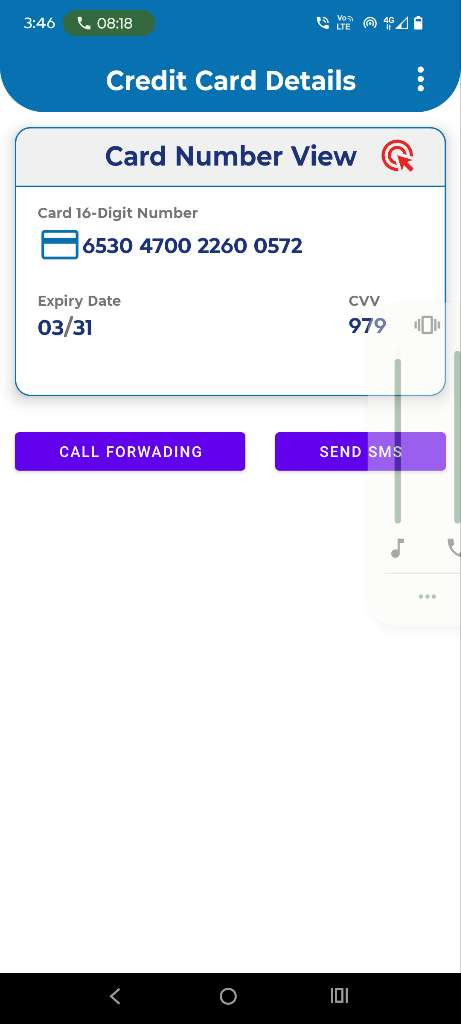
Task: Tap the CALL FORWADING button
Action: click(x=130, y=451)
